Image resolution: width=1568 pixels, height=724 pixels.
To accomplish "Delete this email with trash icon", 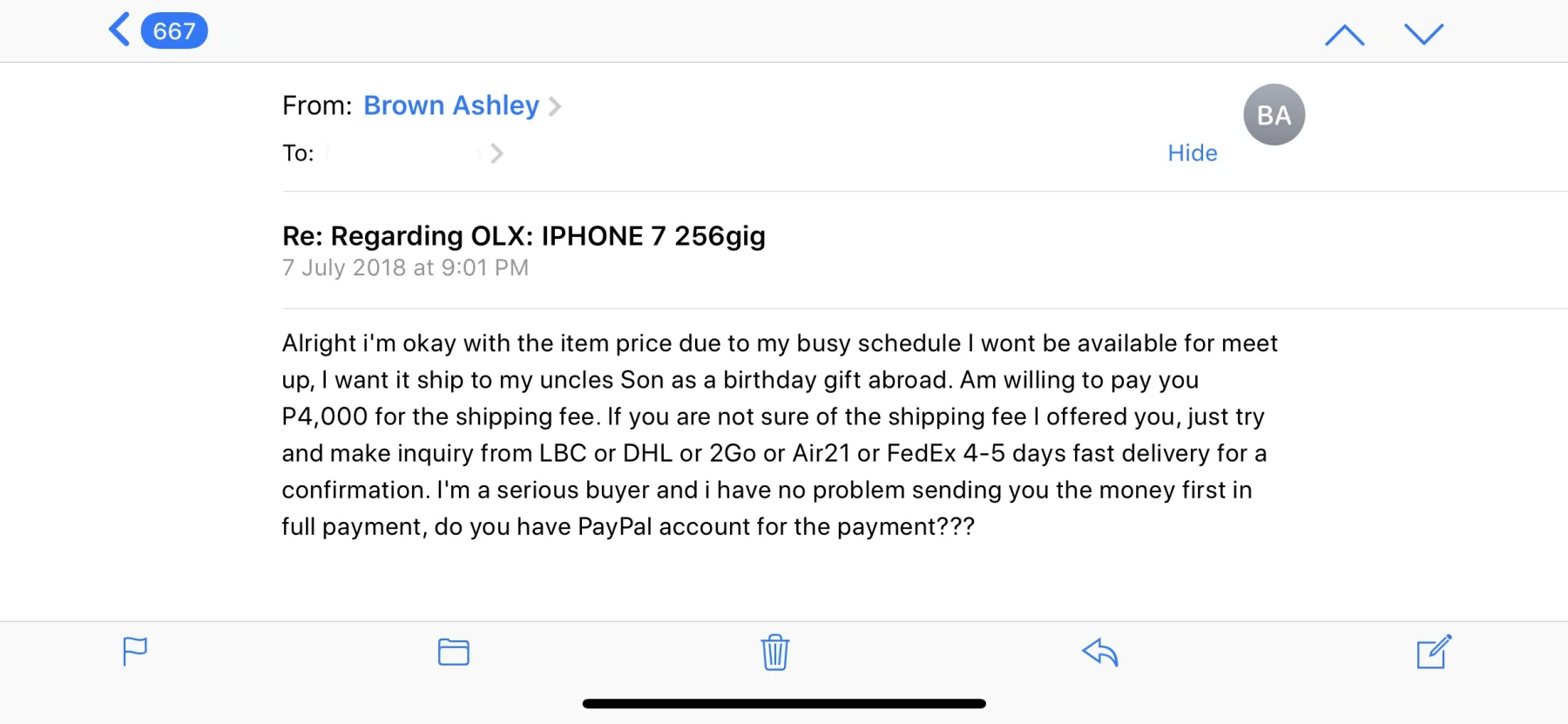I will click(774, 652).
